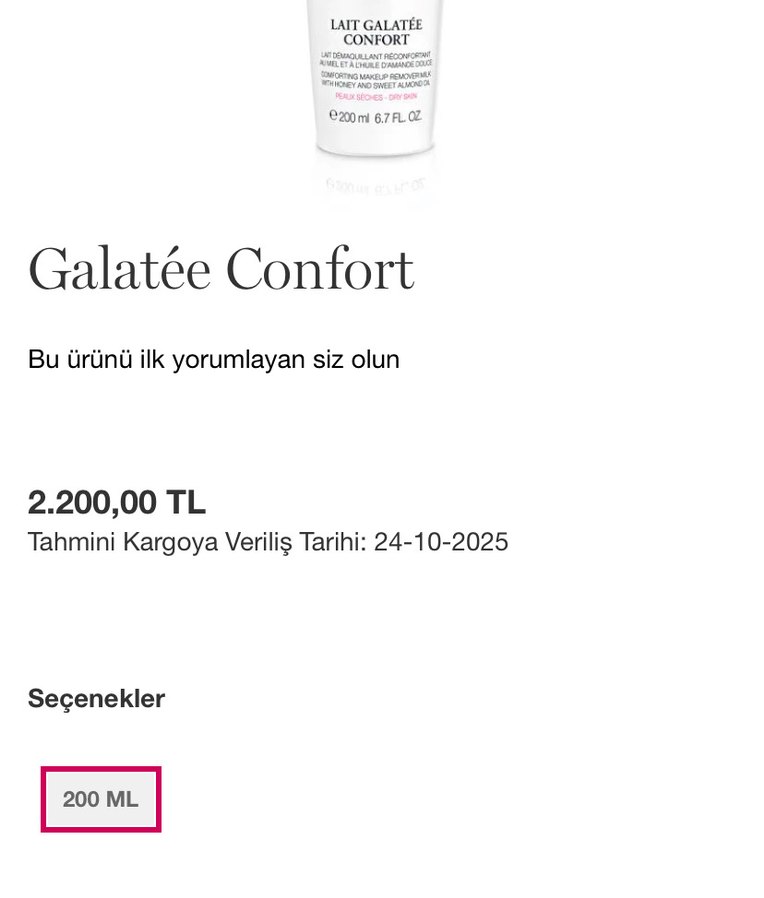Screen dimensions: 764x898
Task: Click the Seçenekler label above size options
Action: click(97, 698)
